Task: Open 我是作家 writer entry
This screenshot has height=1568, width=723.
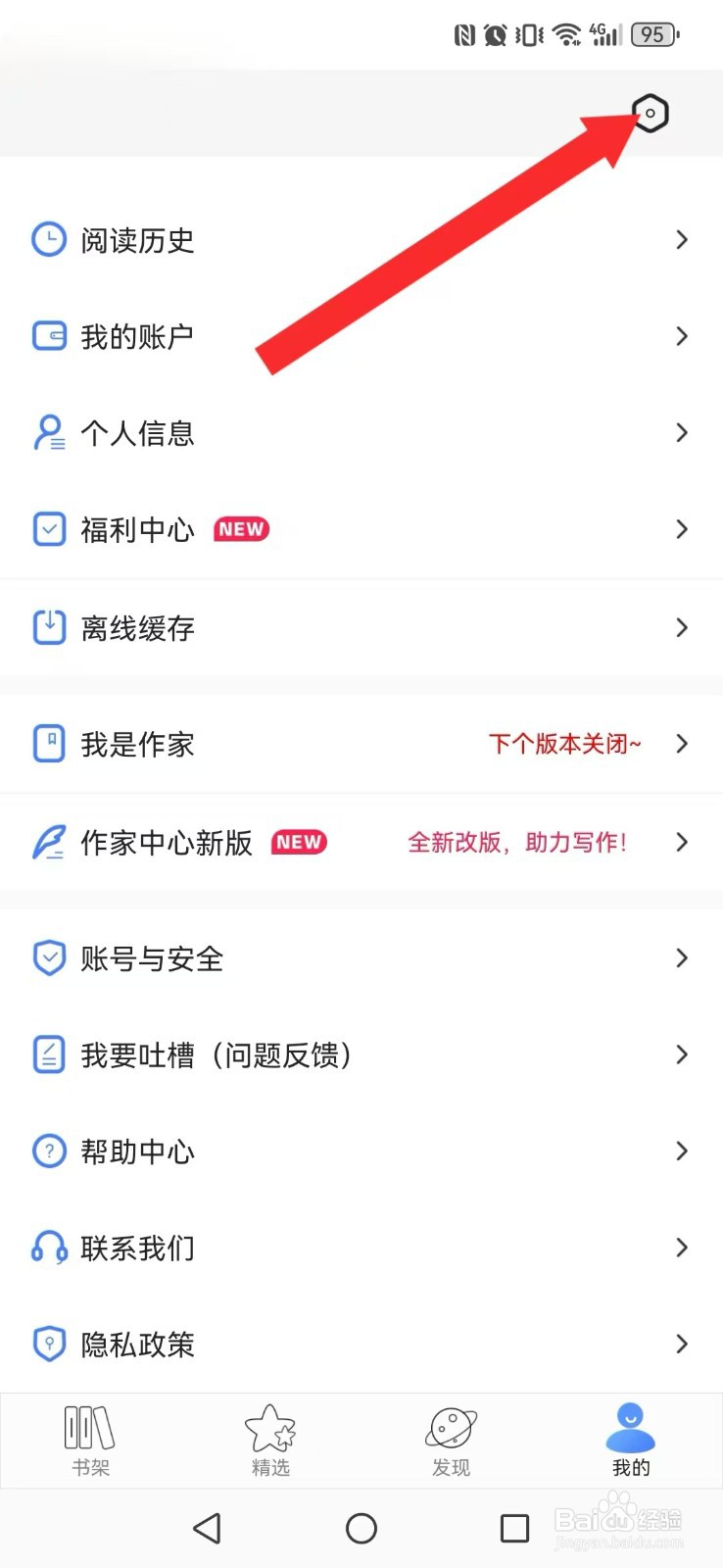Action: (x=137, y=744)
